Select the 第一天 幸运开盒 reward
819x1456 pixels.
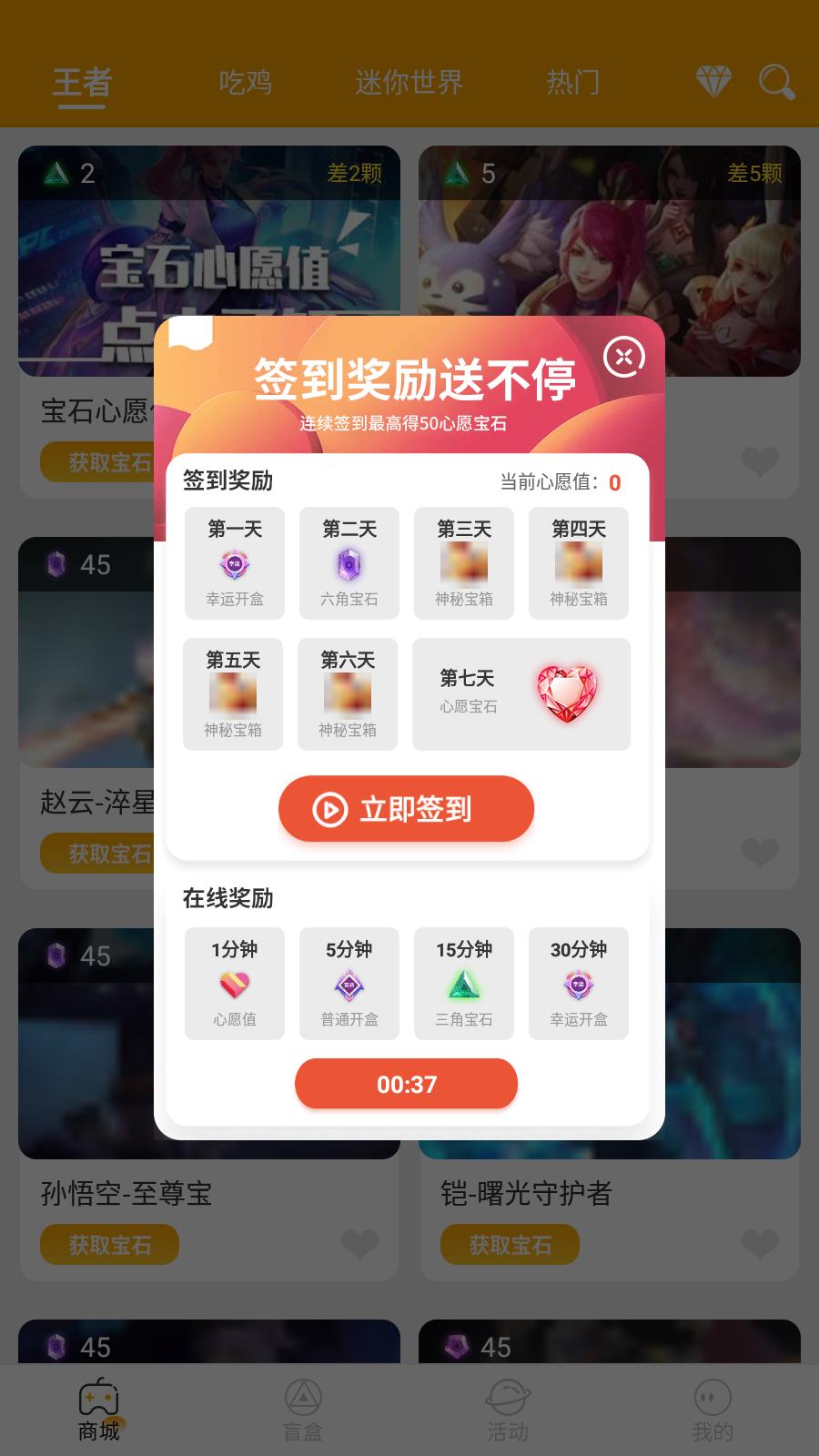235,563
